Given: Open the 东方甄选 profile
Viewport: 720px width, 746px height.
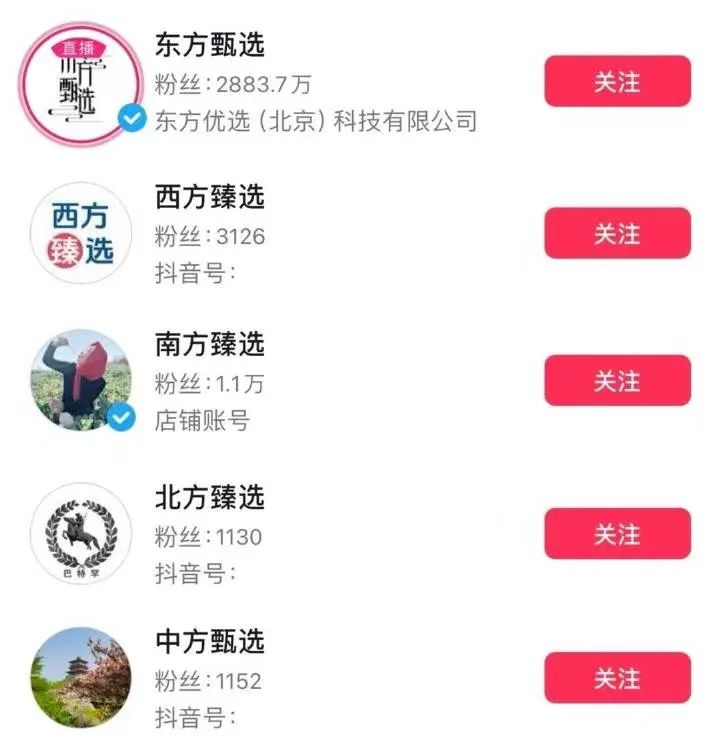Looking at the screenshot, I should (x=210, y=46).
